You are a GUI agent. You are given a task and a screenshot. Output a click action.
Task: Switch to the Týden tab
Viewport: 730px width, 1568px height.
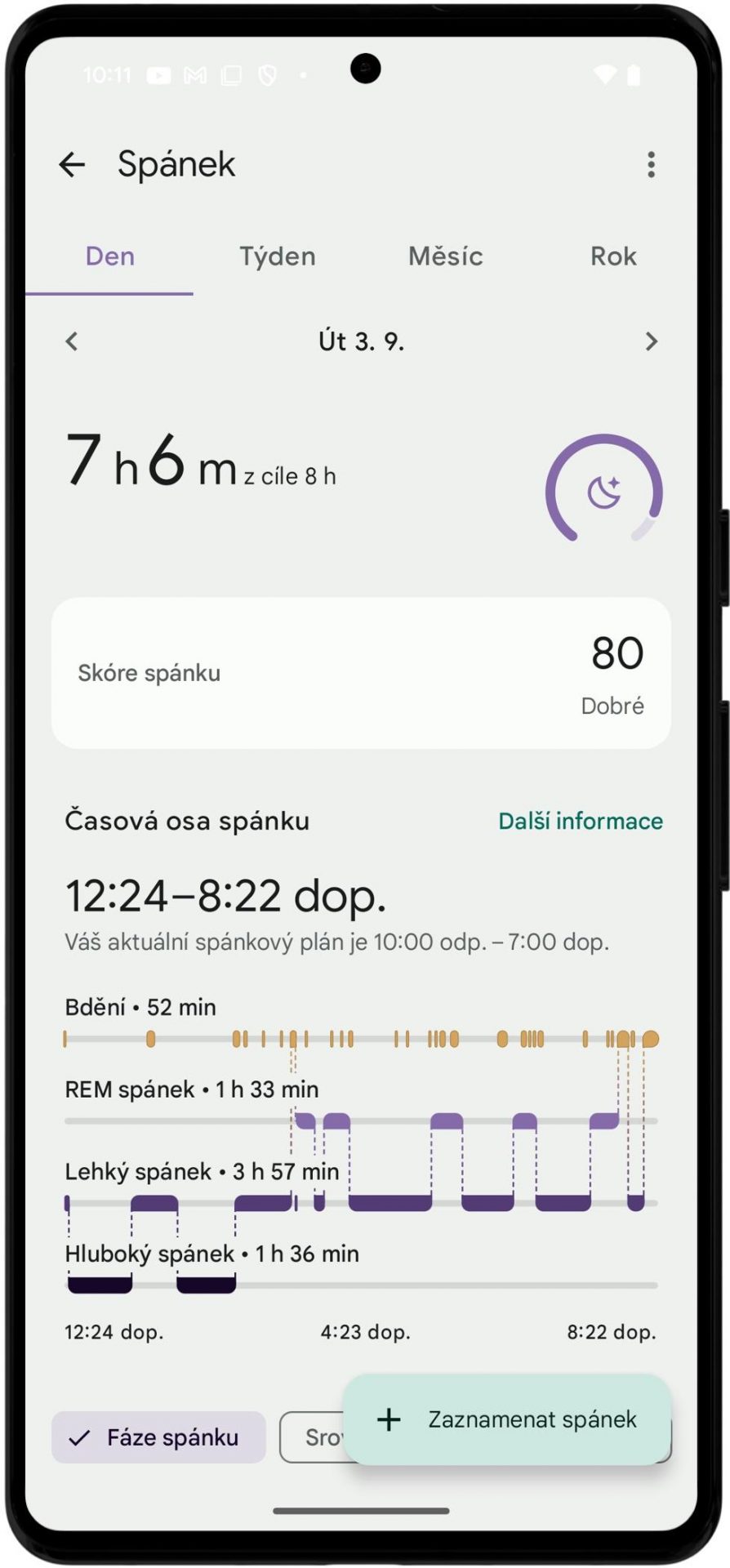[x=278, y=256]
